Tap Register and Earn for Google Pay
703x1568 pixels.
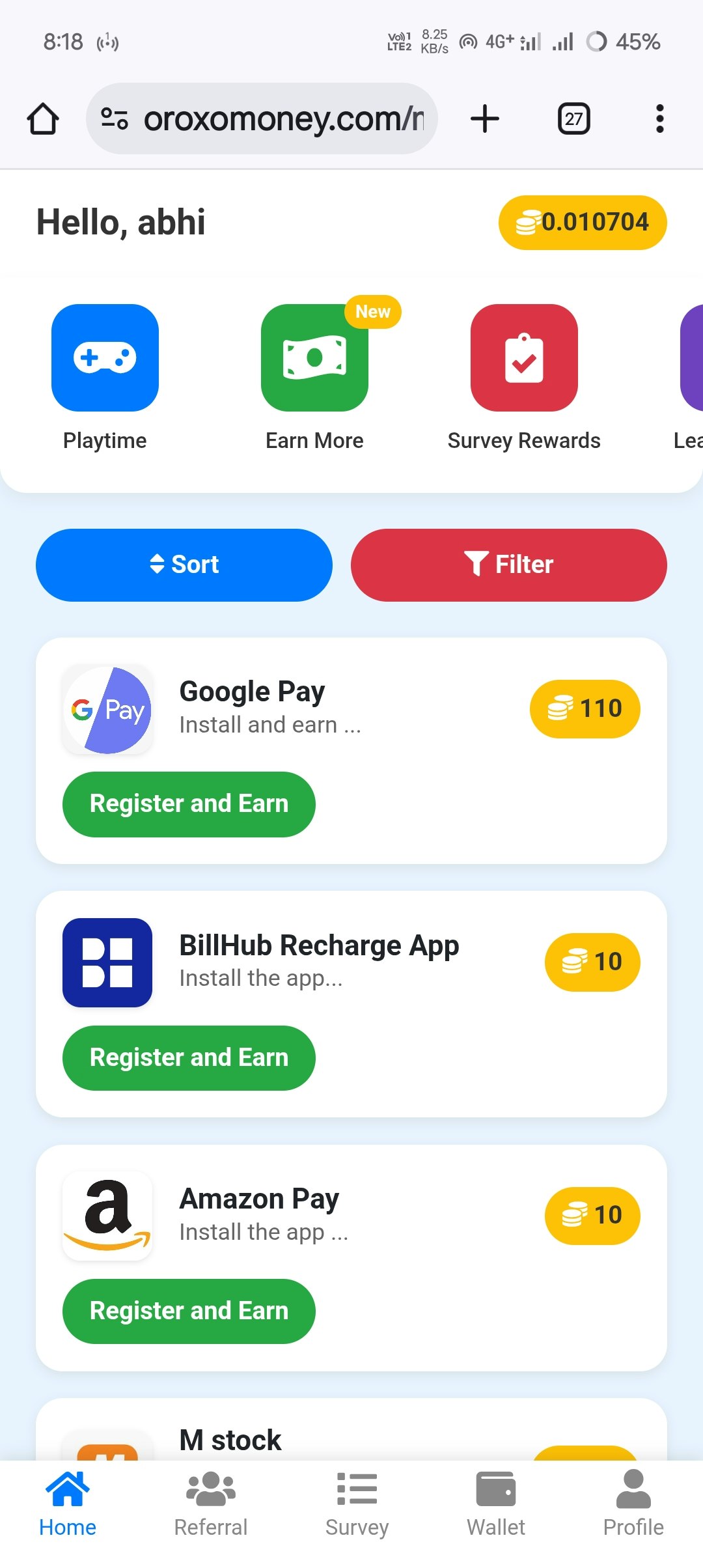coord(188,804)
